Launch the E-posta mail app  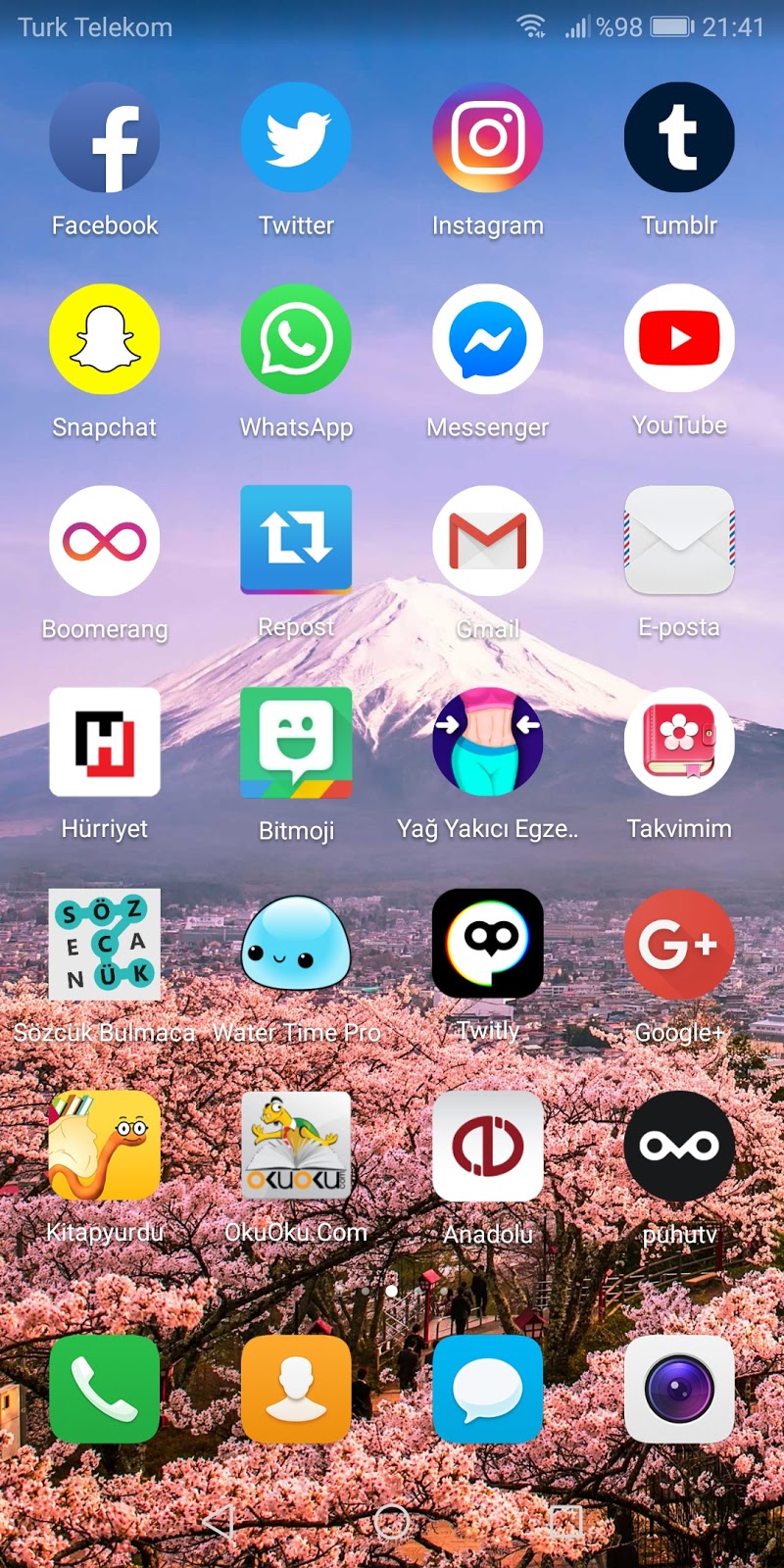point(679,540)
